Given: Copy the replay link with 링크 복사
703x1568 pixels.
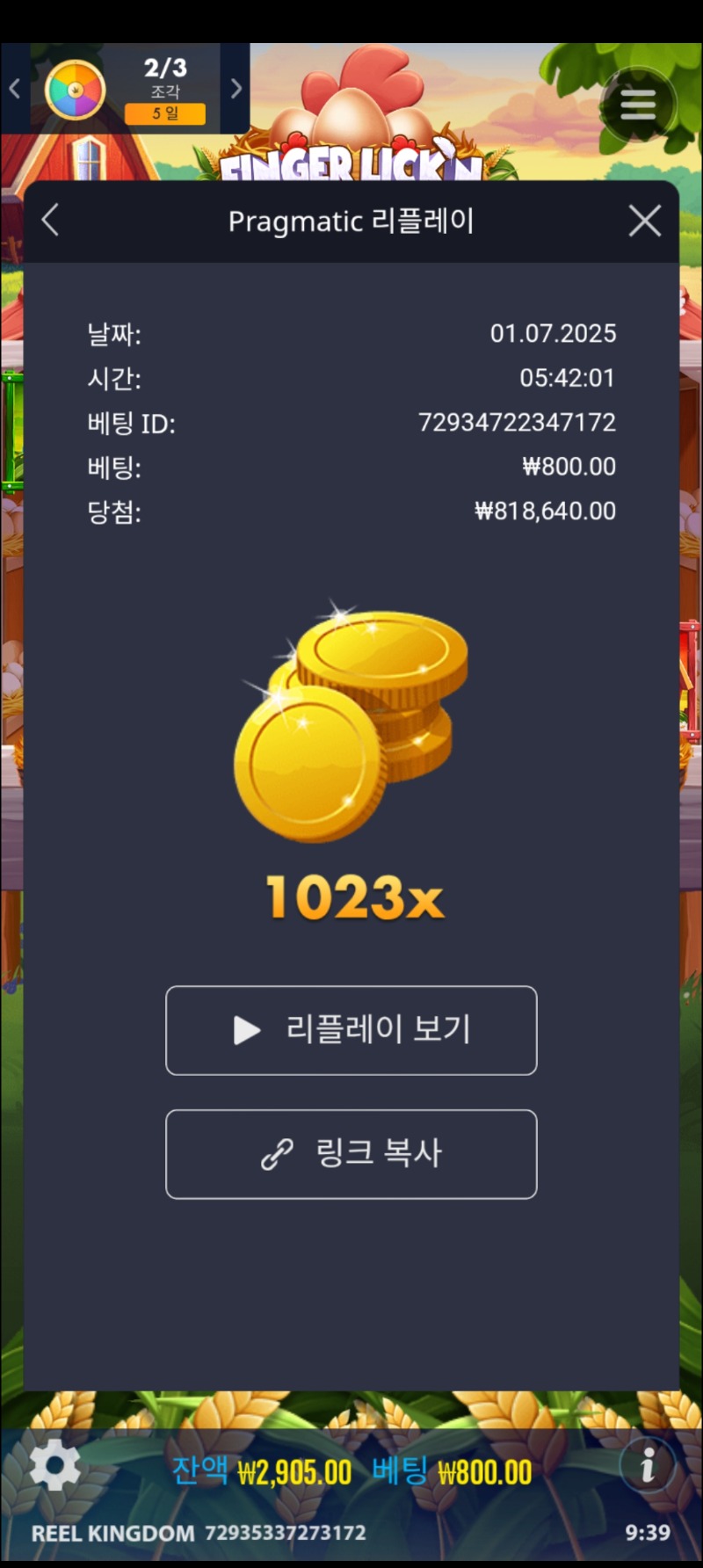Looking at the screenshot, I should (351, 1154).
